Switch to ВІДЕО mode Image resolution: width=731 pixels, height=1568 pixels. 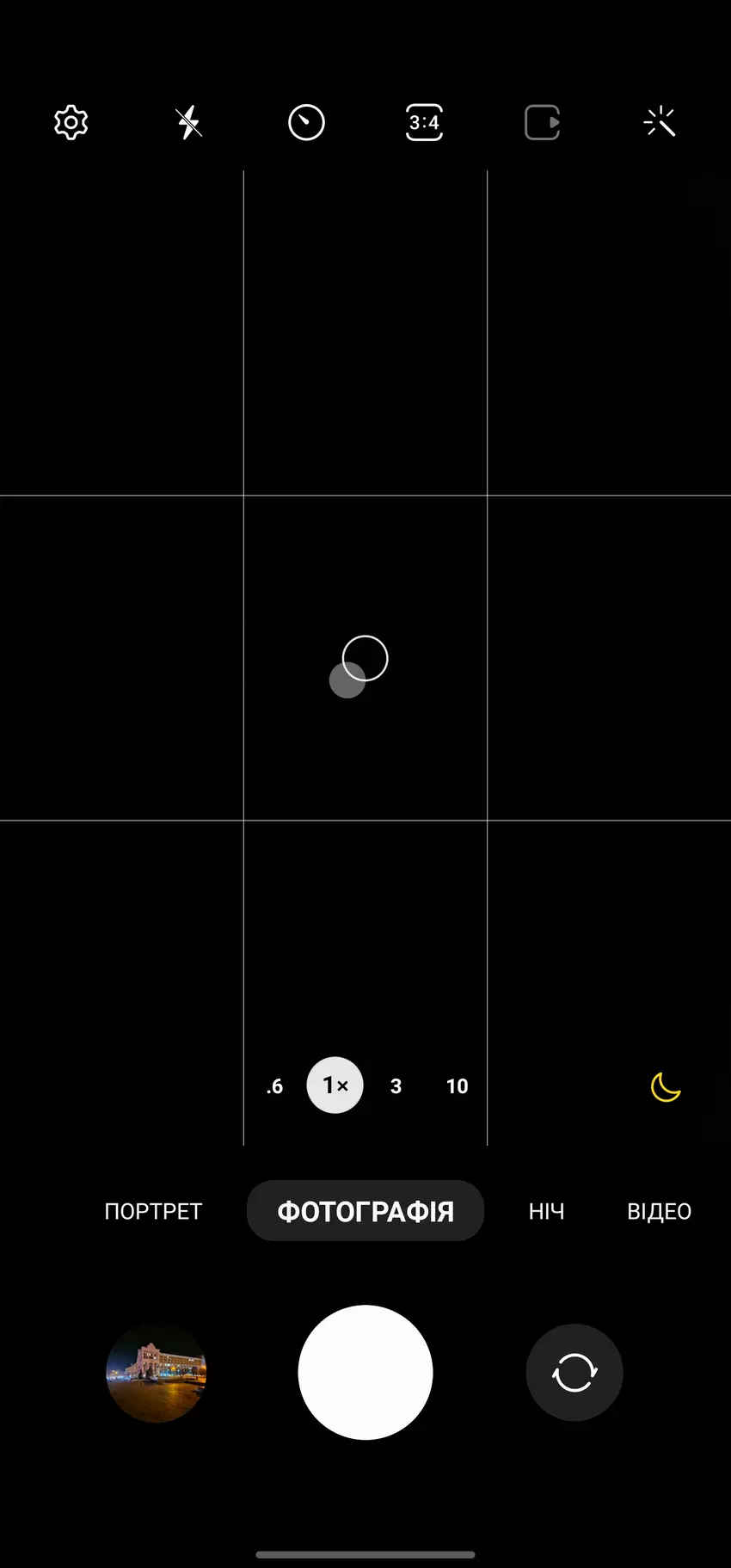pos(659,1211)
